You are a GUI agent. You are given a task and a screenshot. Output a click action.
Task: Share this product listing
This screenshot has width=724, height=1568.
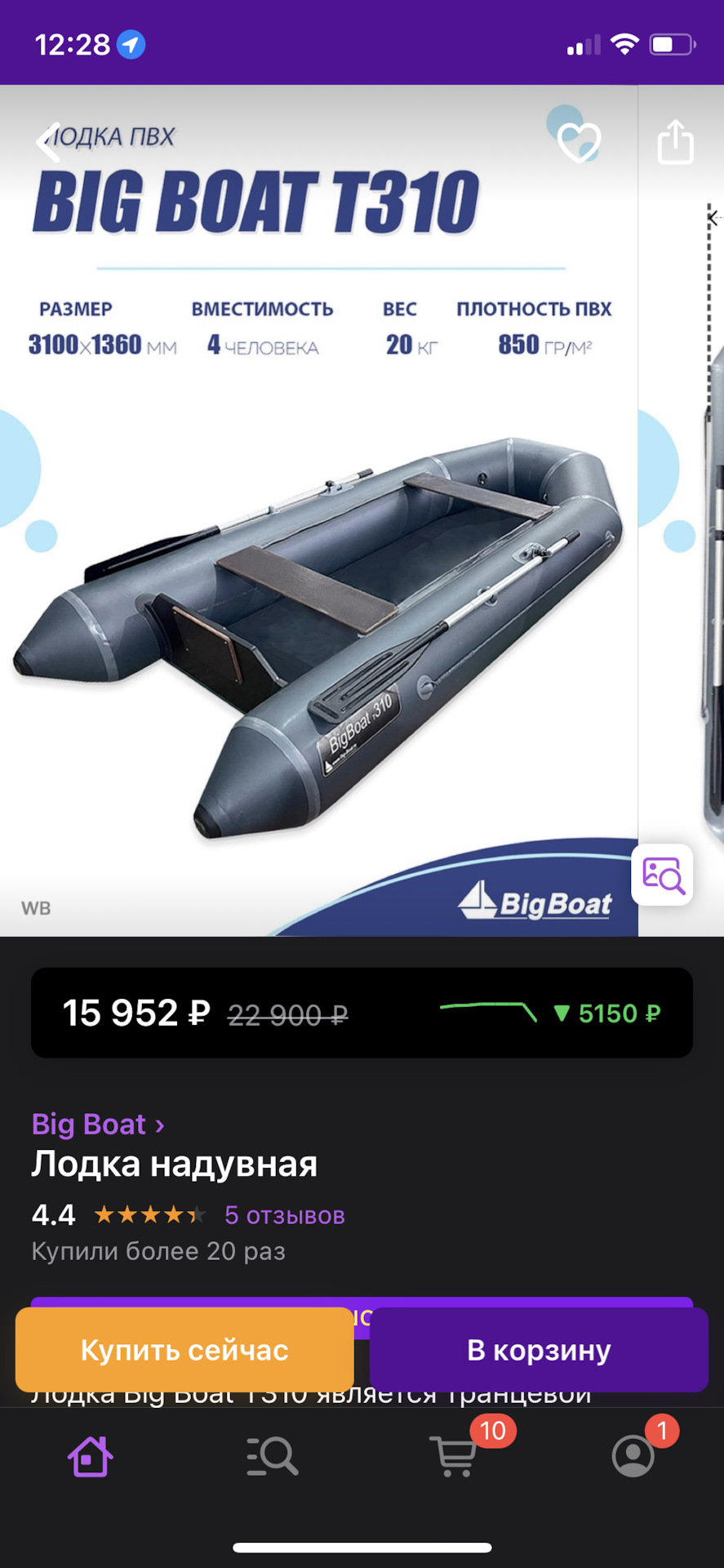(x=675, y=143)
